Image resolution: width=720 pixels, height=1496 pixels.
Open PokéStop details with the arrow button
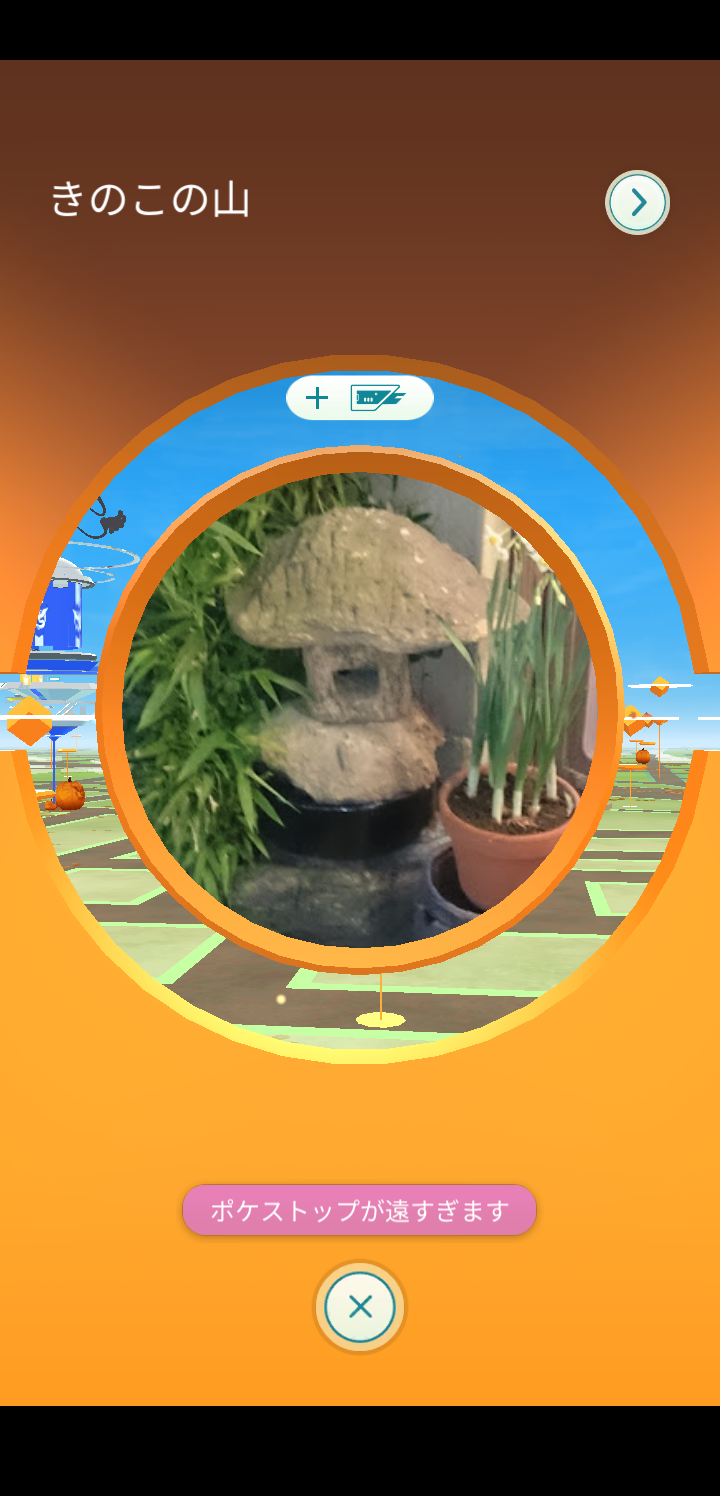coord(637,202)
